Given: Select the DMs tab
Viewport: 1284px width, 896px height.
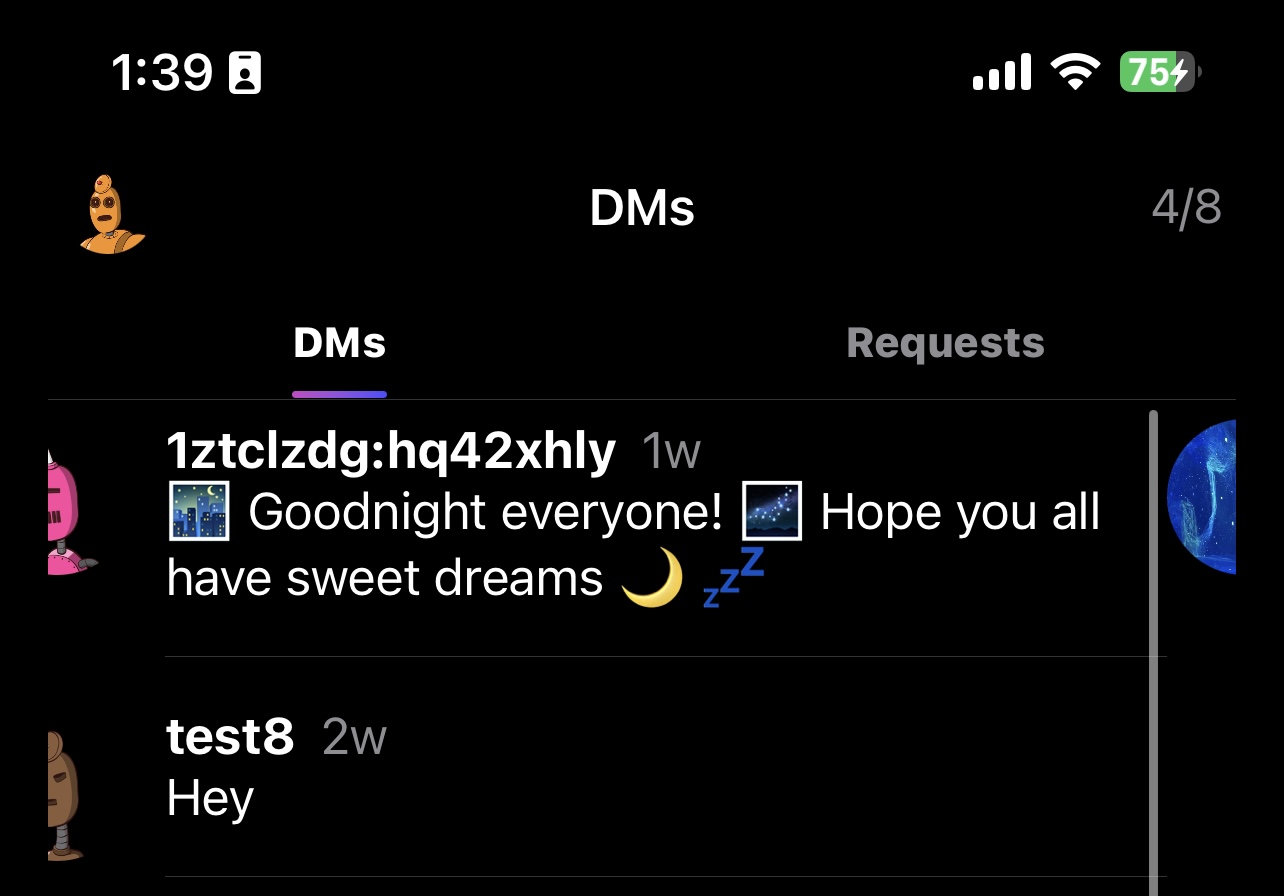Looking at the screenshot, I should point(339,344).
